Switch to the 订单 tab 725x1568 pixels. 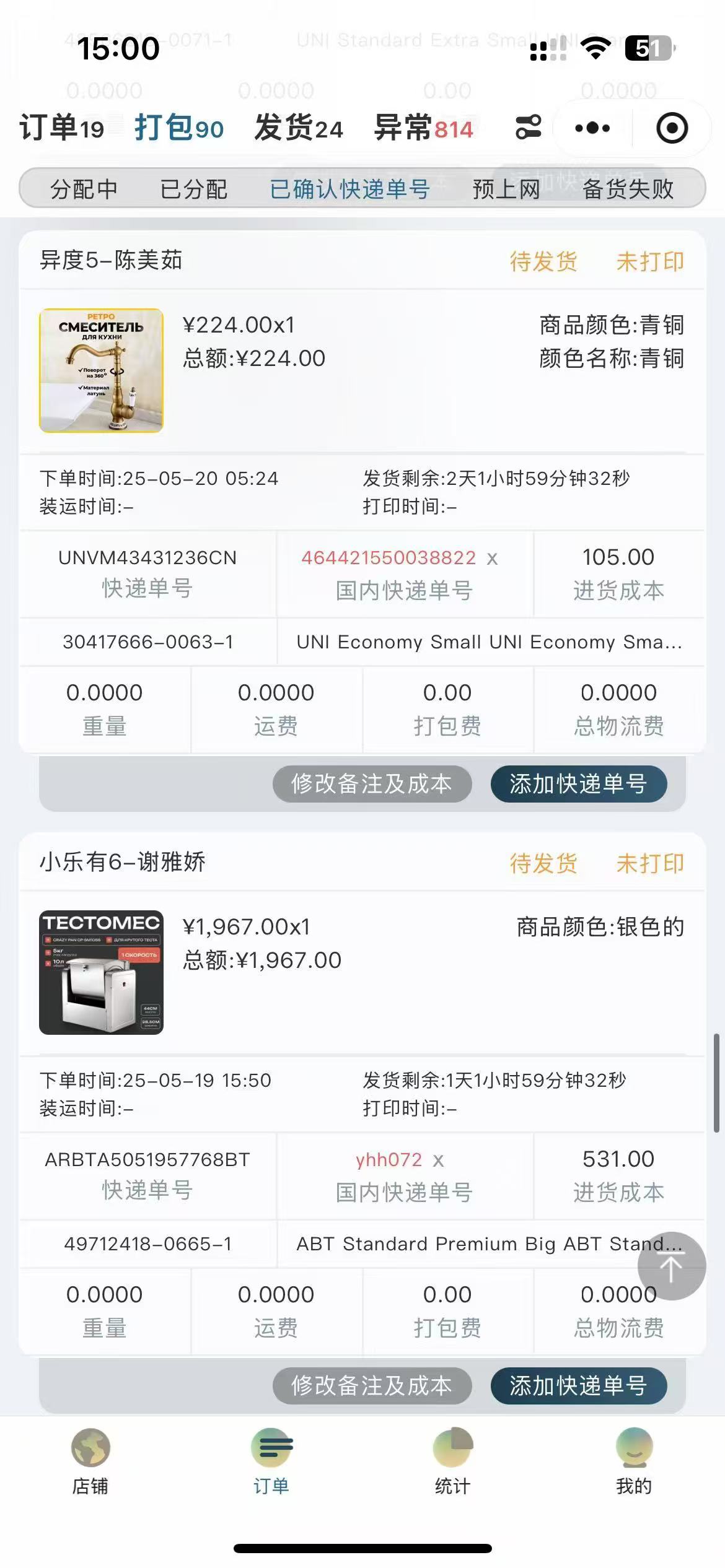click(x=62, y=128)
